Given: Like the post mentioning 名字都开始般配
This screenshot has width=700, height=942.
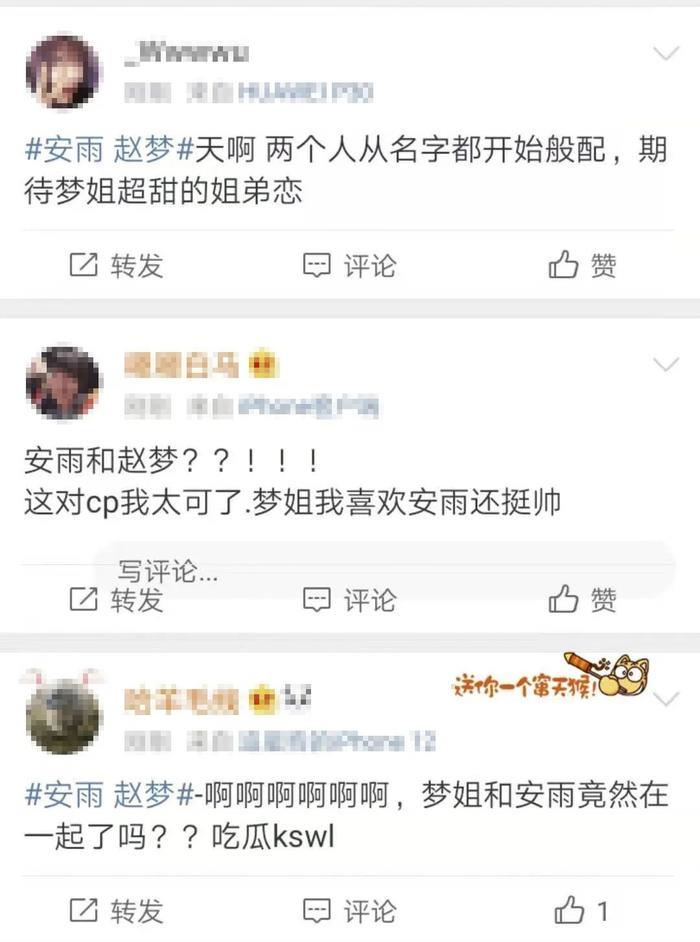Looking at the screenshot, I should pos(582,265).
